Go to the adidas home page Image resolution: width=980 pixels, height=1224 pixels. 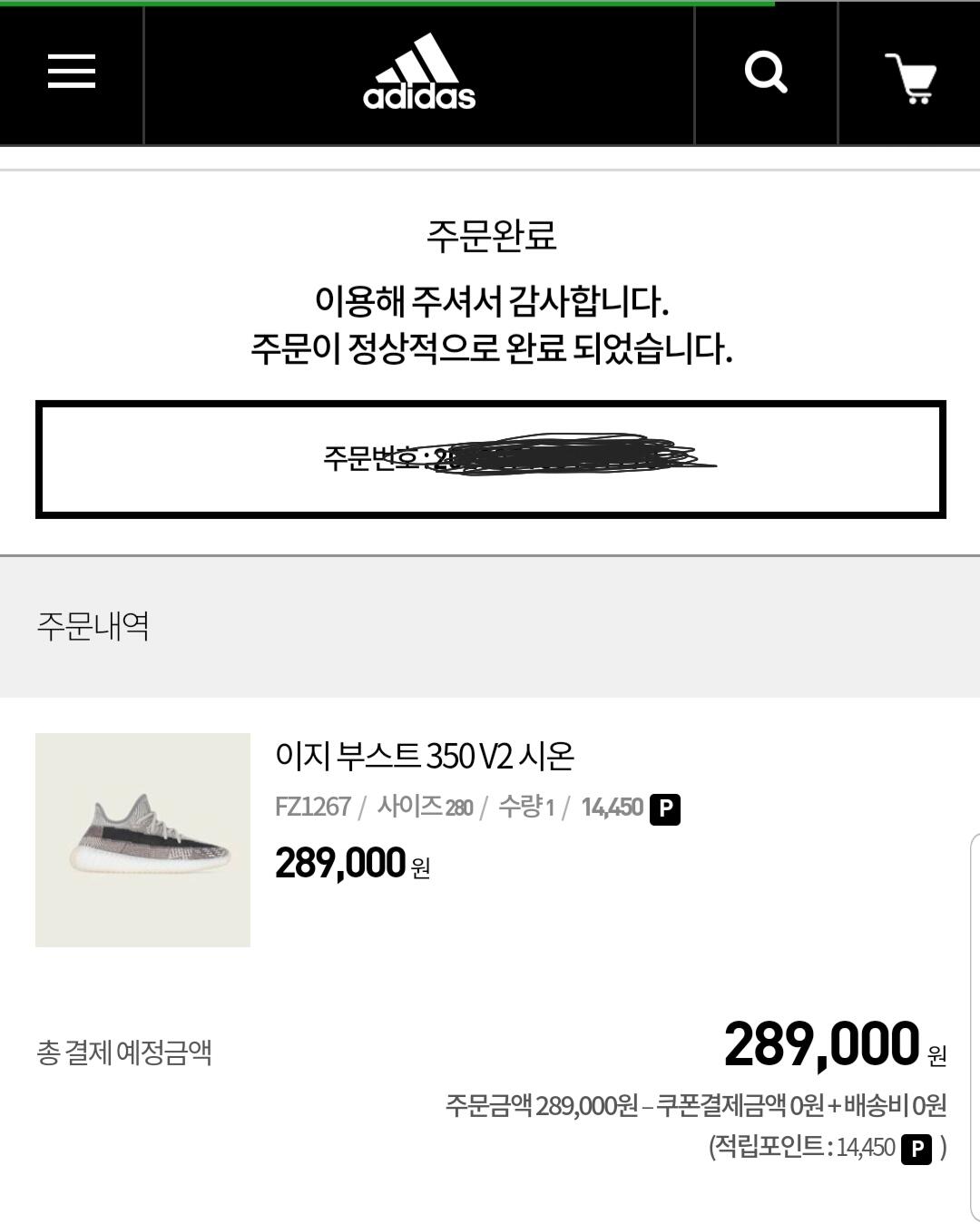tap(419, 73)
